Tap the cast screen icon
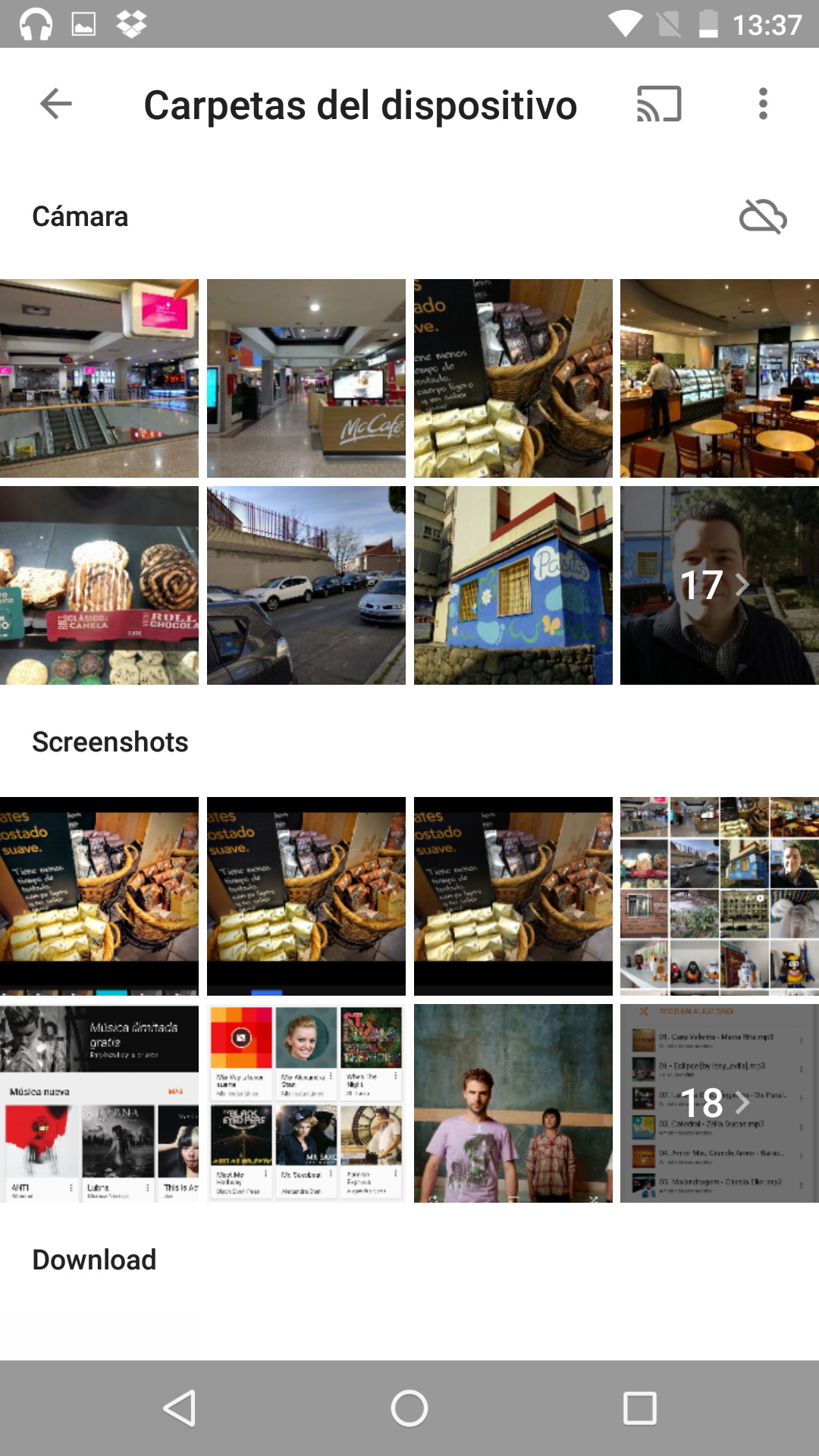819x1456 pixels. (x=658, y=104)
